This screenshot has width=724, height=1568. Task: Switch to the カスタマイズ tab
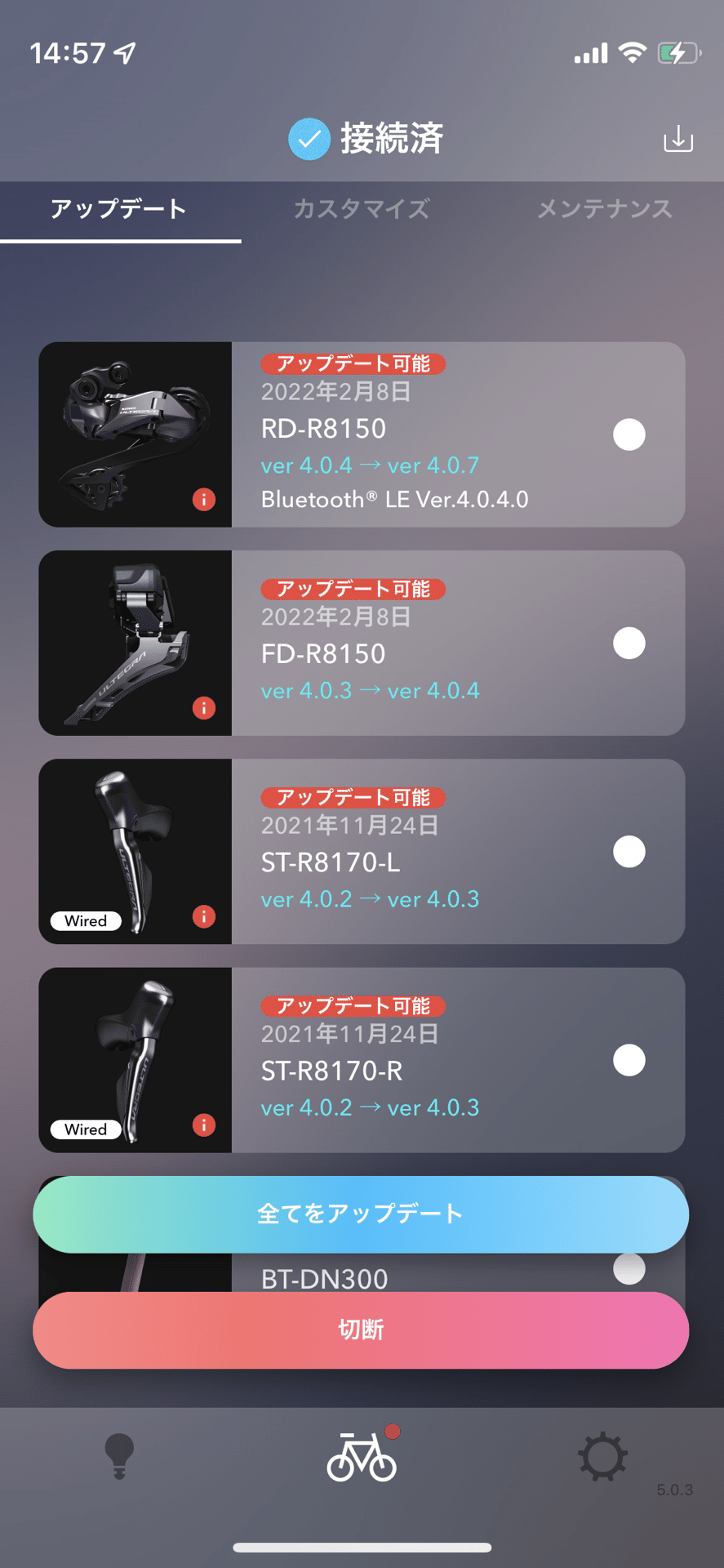pos(362,210)
